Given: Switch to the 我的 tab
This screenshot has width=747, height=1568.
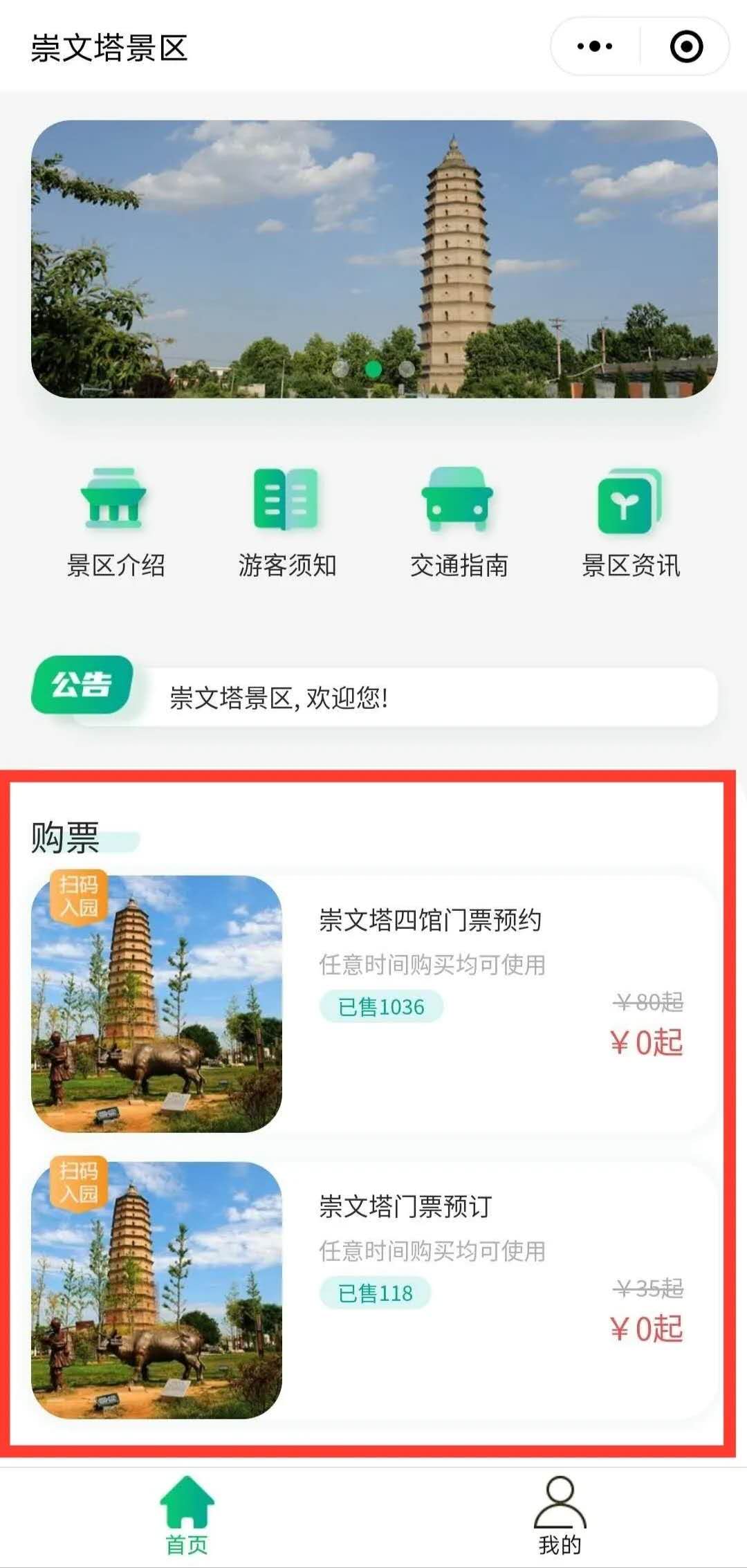Looking at the screenshot, I should pyautogui.click(x=560, y=1516).
